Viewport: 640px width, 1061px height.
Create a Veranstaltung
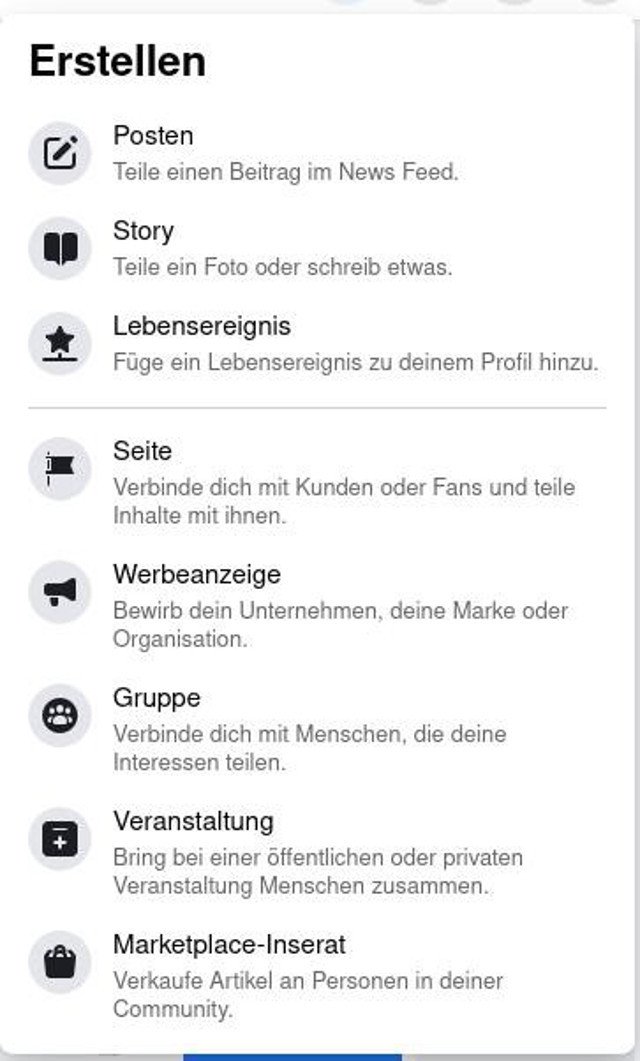pos(317,853)
